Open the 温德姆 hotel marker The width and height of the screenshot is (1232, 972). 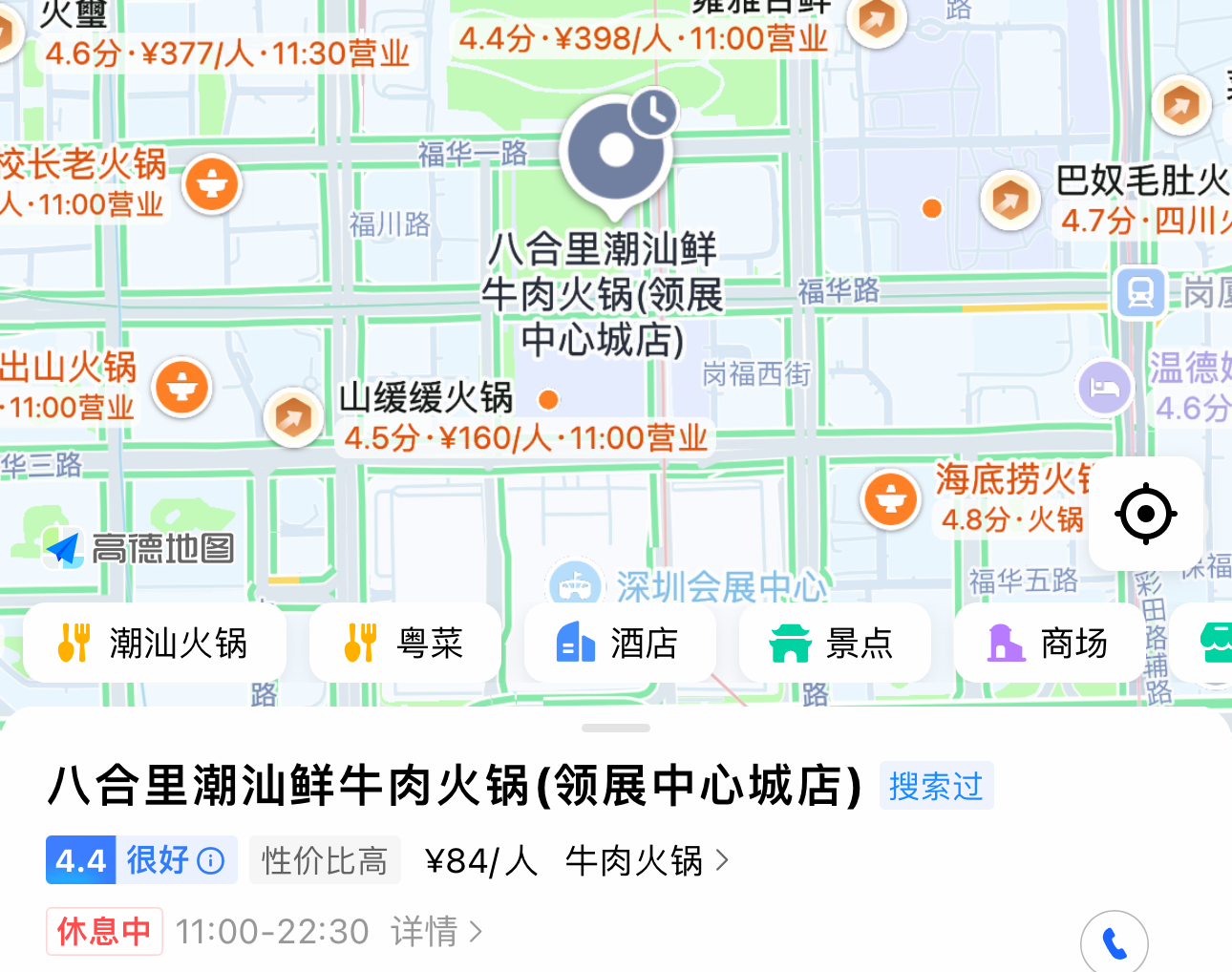point(1105,388)
